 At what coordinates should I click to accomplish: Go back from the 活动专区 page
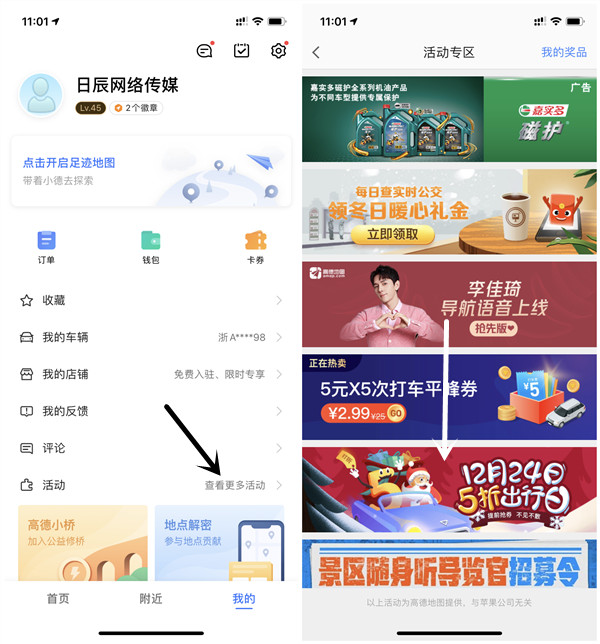pyautogui.click(x=317, y=52)
